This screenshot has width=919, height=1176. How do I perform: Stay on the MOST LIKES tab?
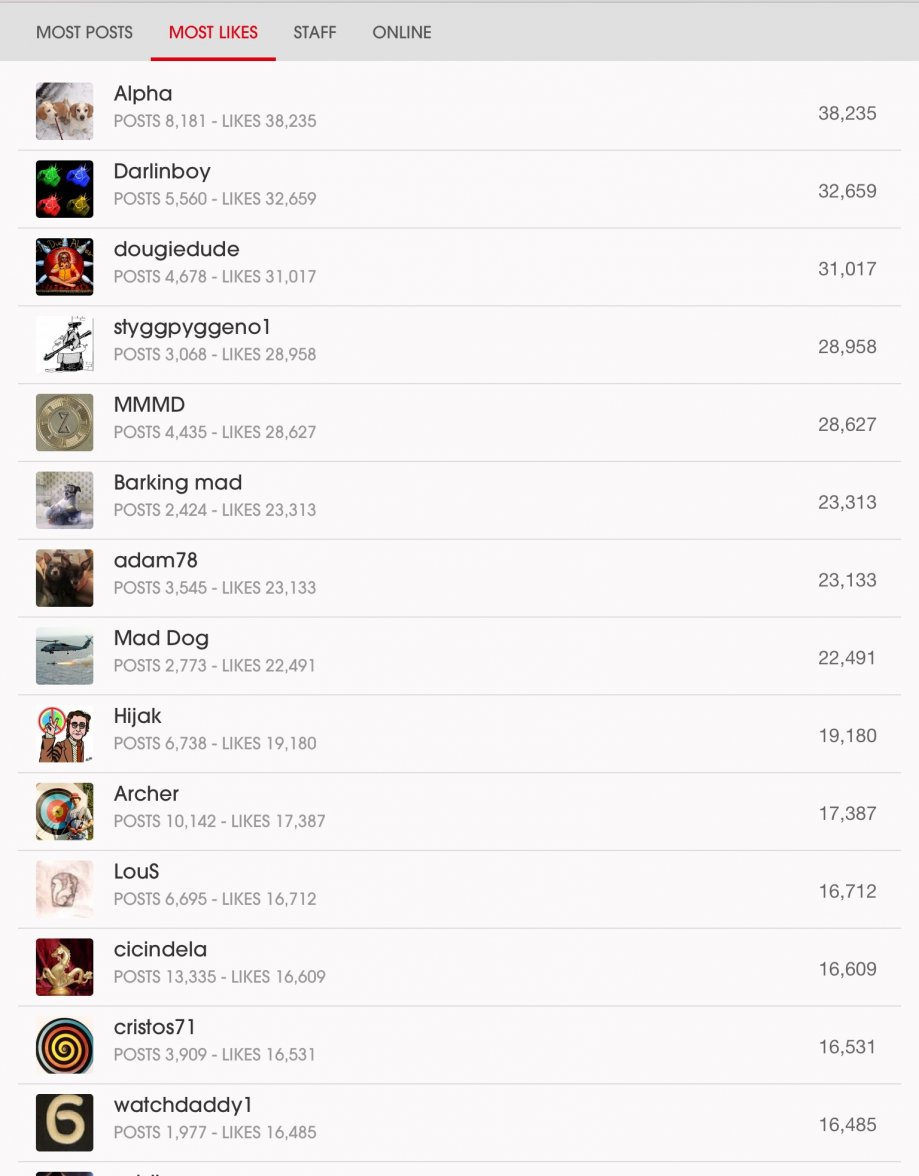213,32
